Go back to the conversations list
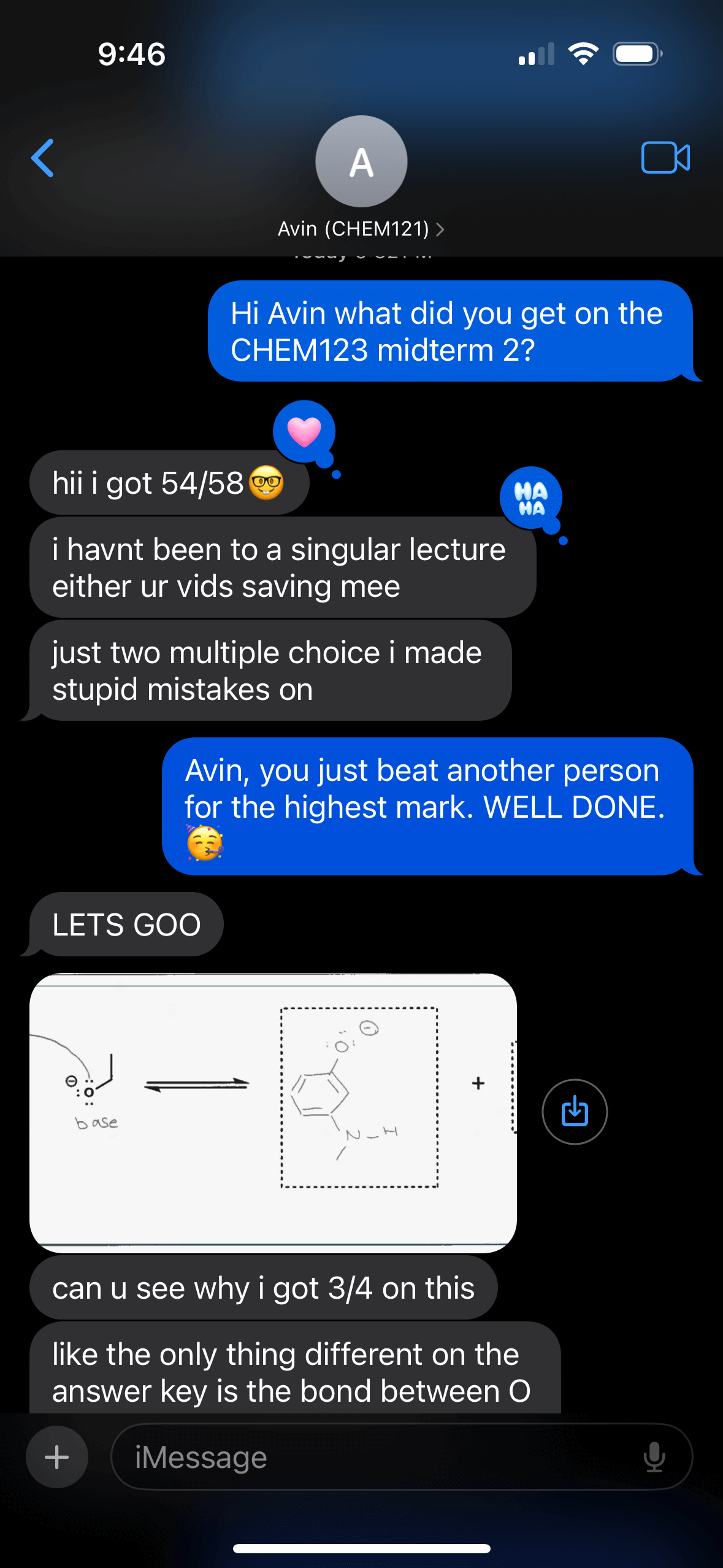Image resolution: width=723 pixels, height=1568 pixels. (43, 158)
